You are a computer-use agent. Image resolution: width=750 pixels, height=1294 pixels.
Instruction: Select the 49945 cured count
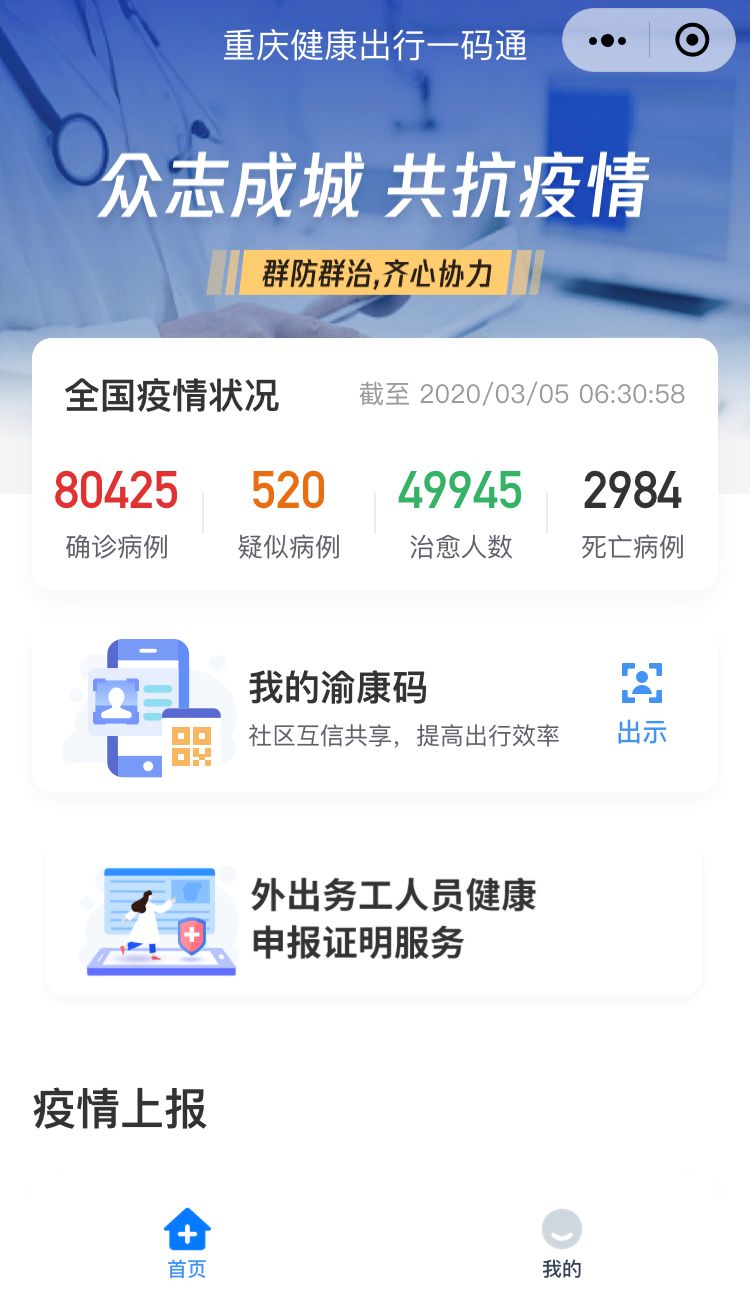[461, 491]
